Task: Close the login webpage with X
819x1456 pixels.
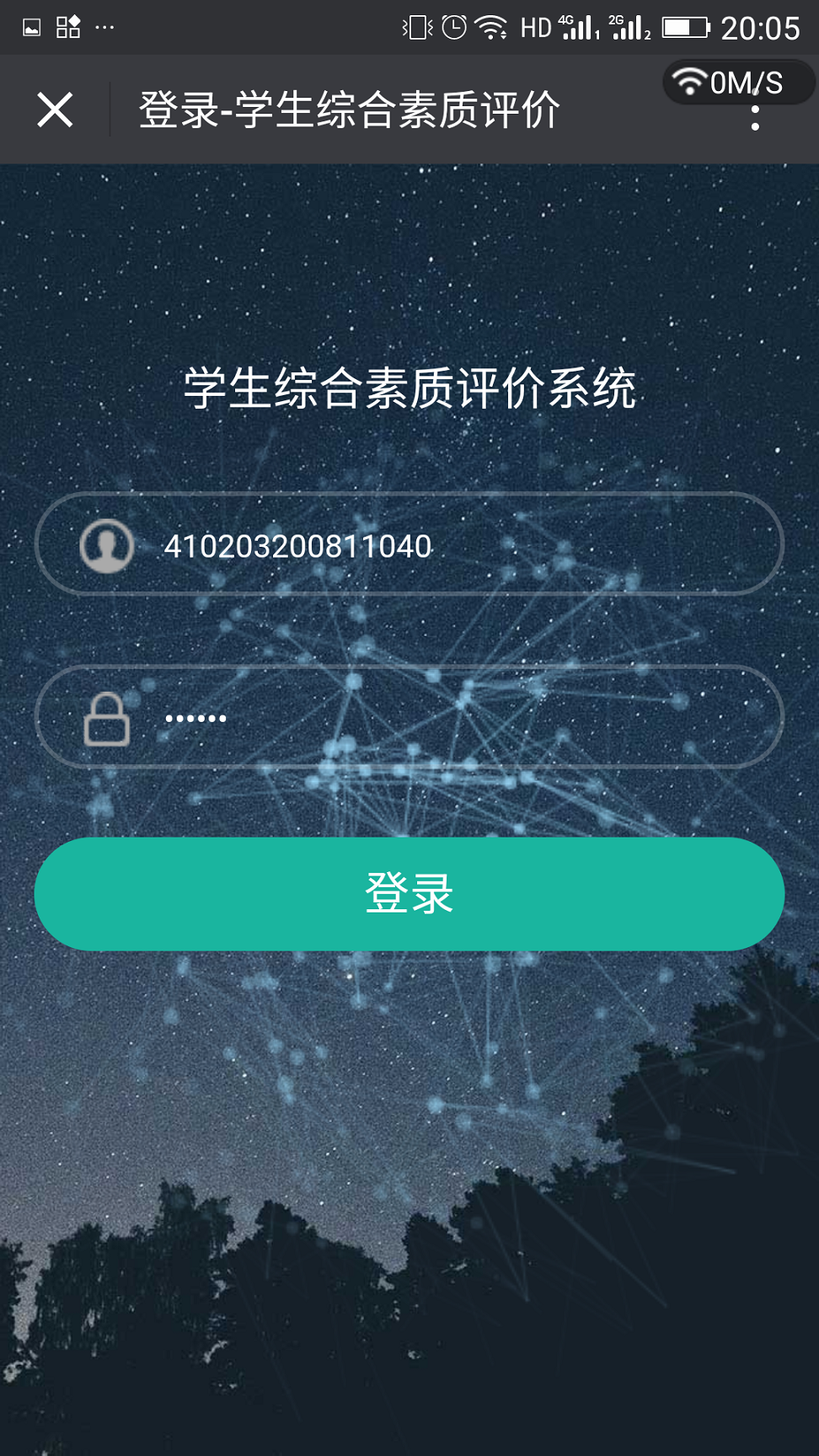Action: tap(56, 110)
